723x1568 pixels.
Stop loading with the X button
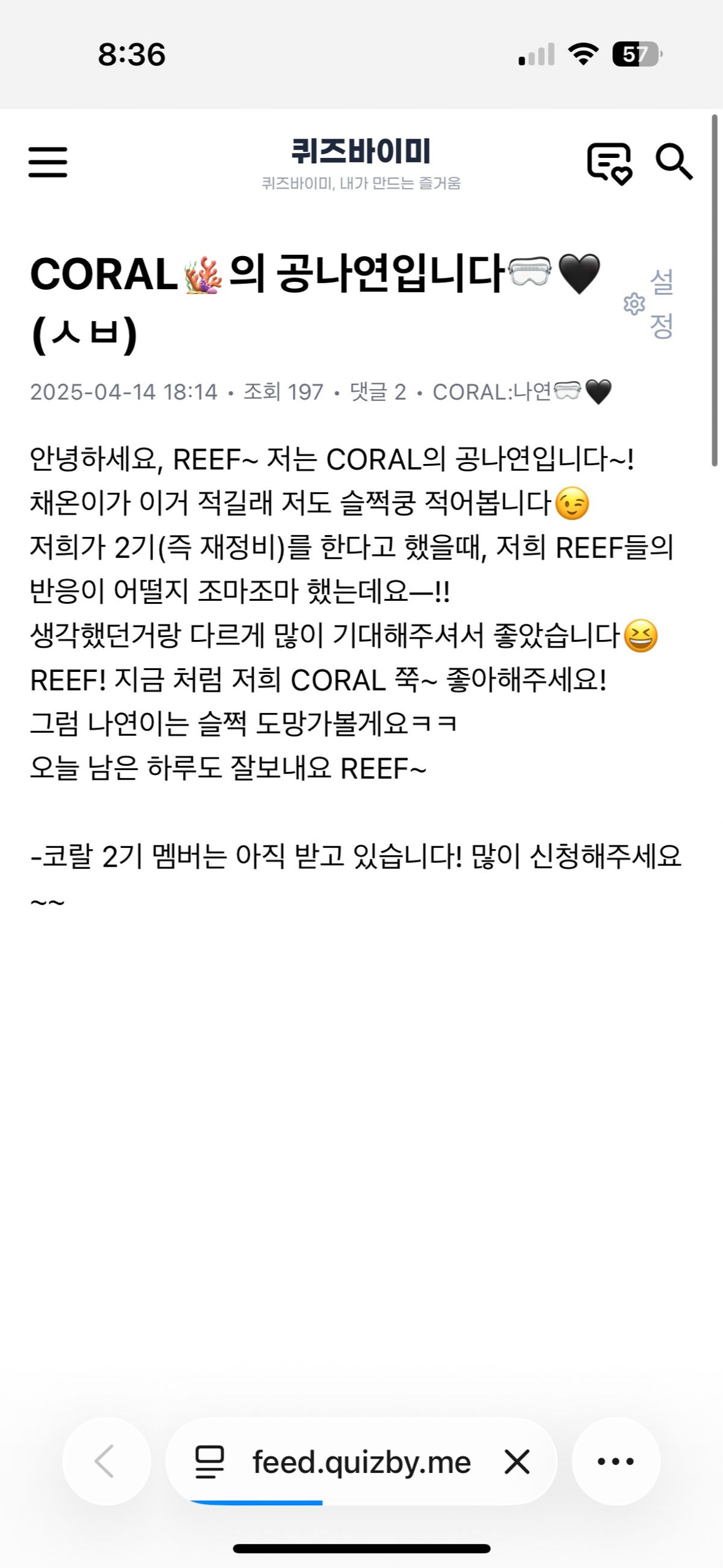pos(518,1462)
